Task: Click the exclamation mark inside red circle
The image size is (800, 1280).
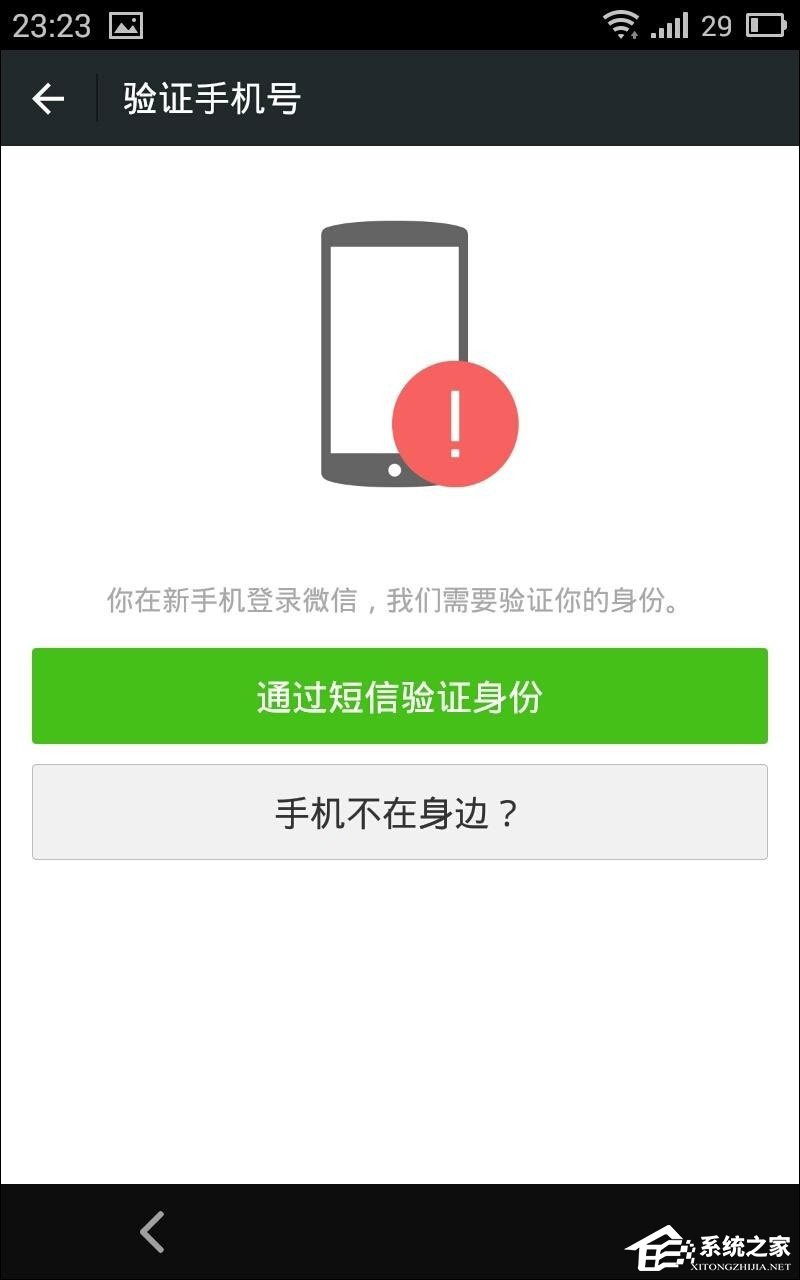Action: (456, 424)
